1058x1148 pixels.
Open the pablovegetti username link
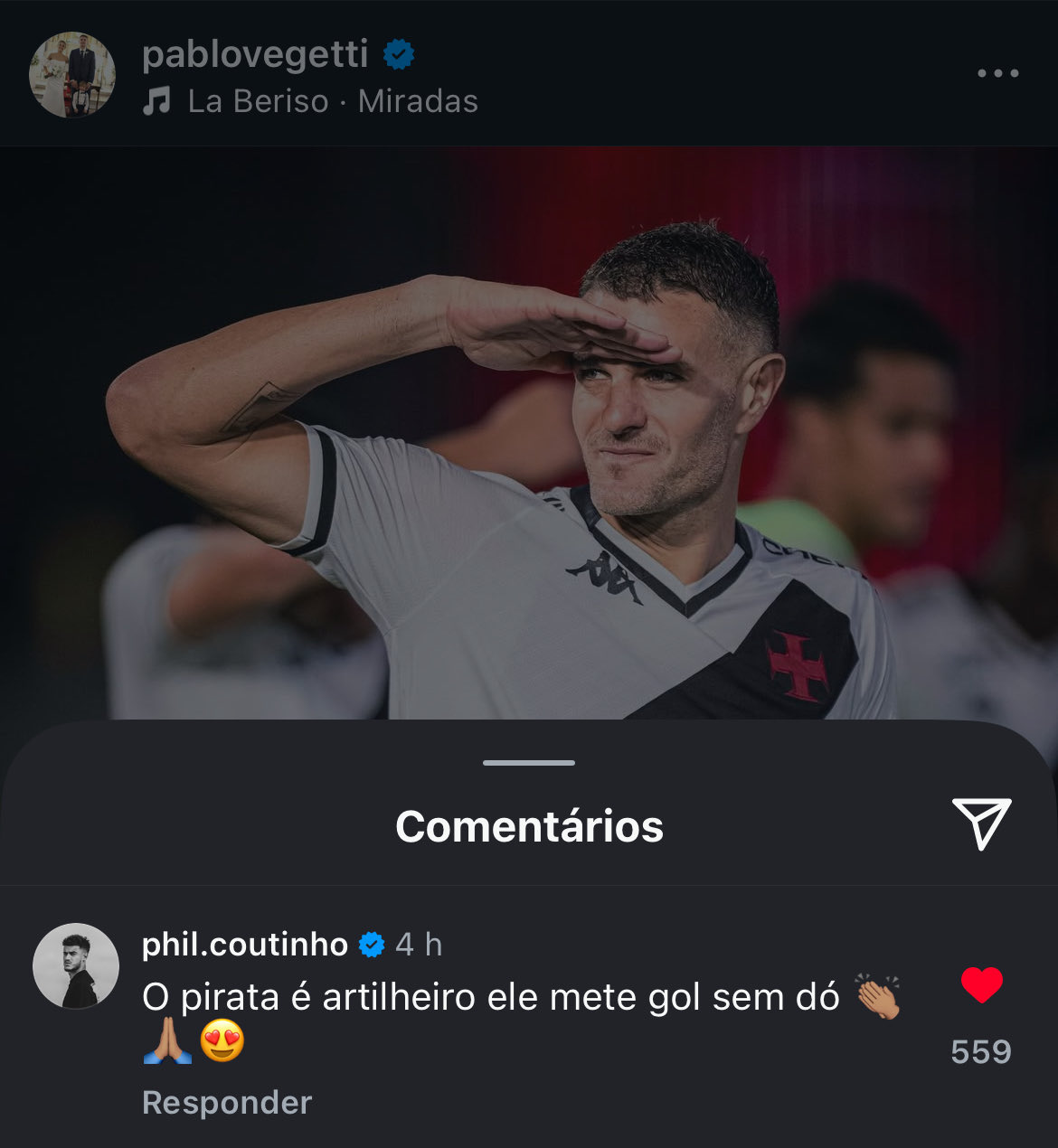[x=255, y=54]
